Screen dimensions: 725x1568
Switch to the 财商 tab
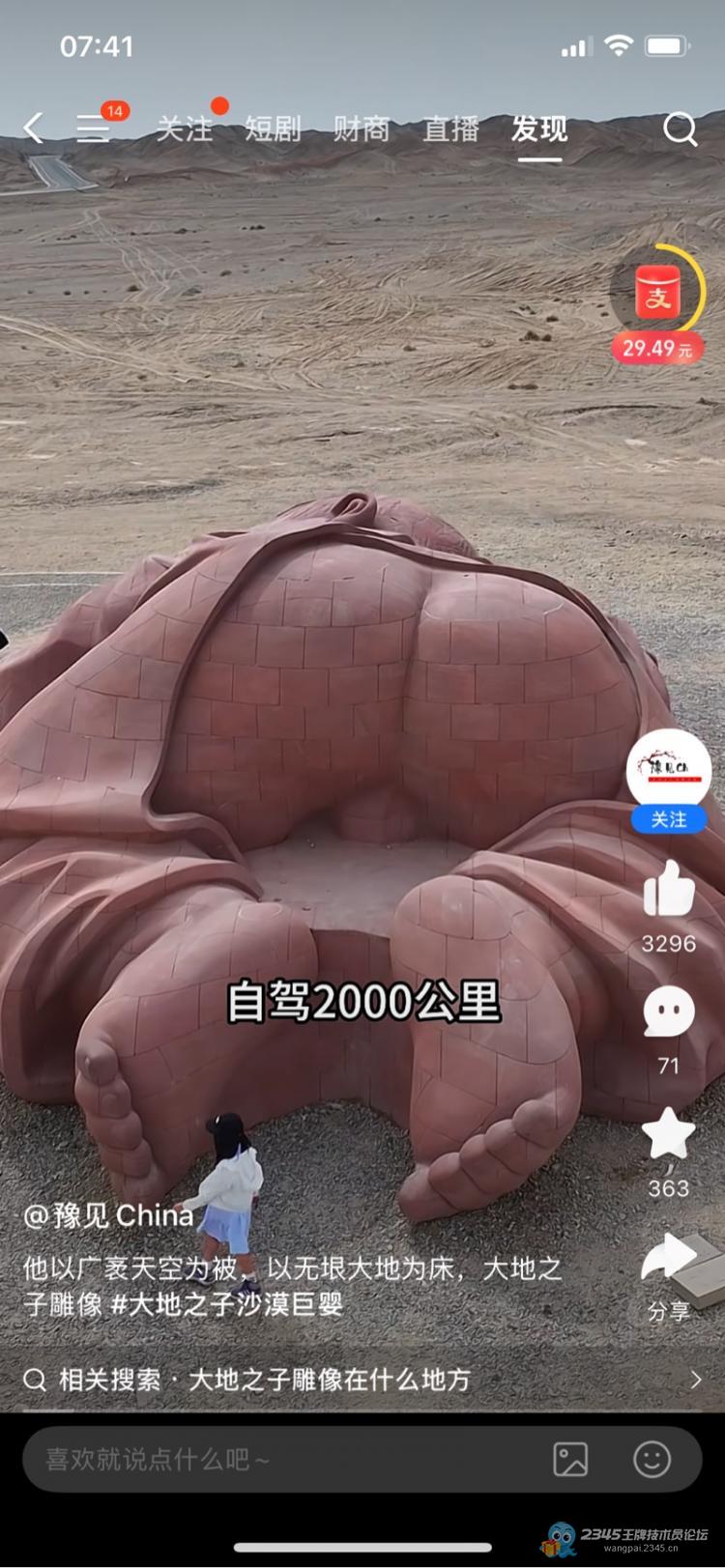pos(362,128)
